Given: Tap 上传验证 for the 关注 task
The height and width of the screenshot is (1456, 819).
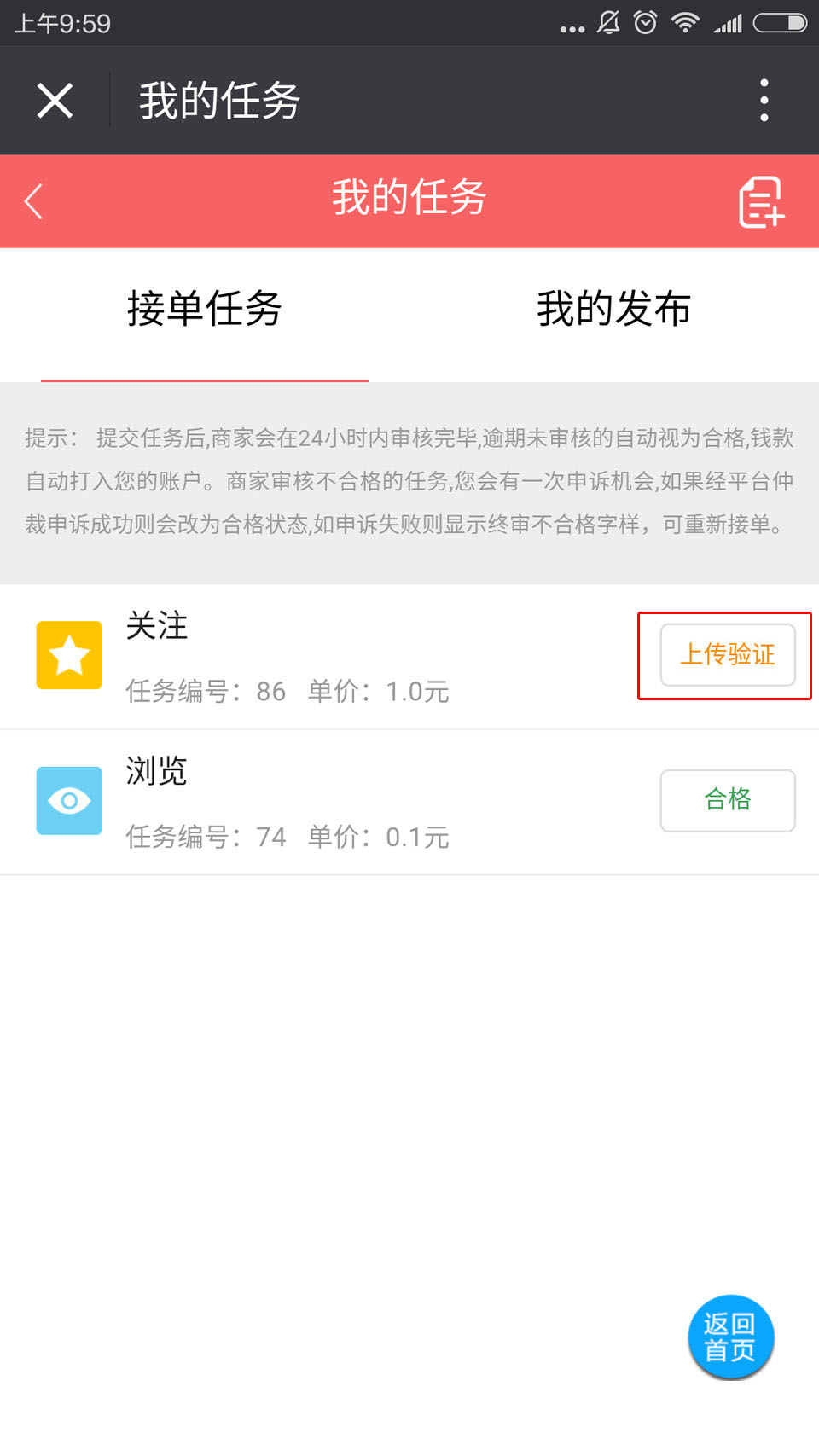Looking at the screenshot, I should 727,655.
